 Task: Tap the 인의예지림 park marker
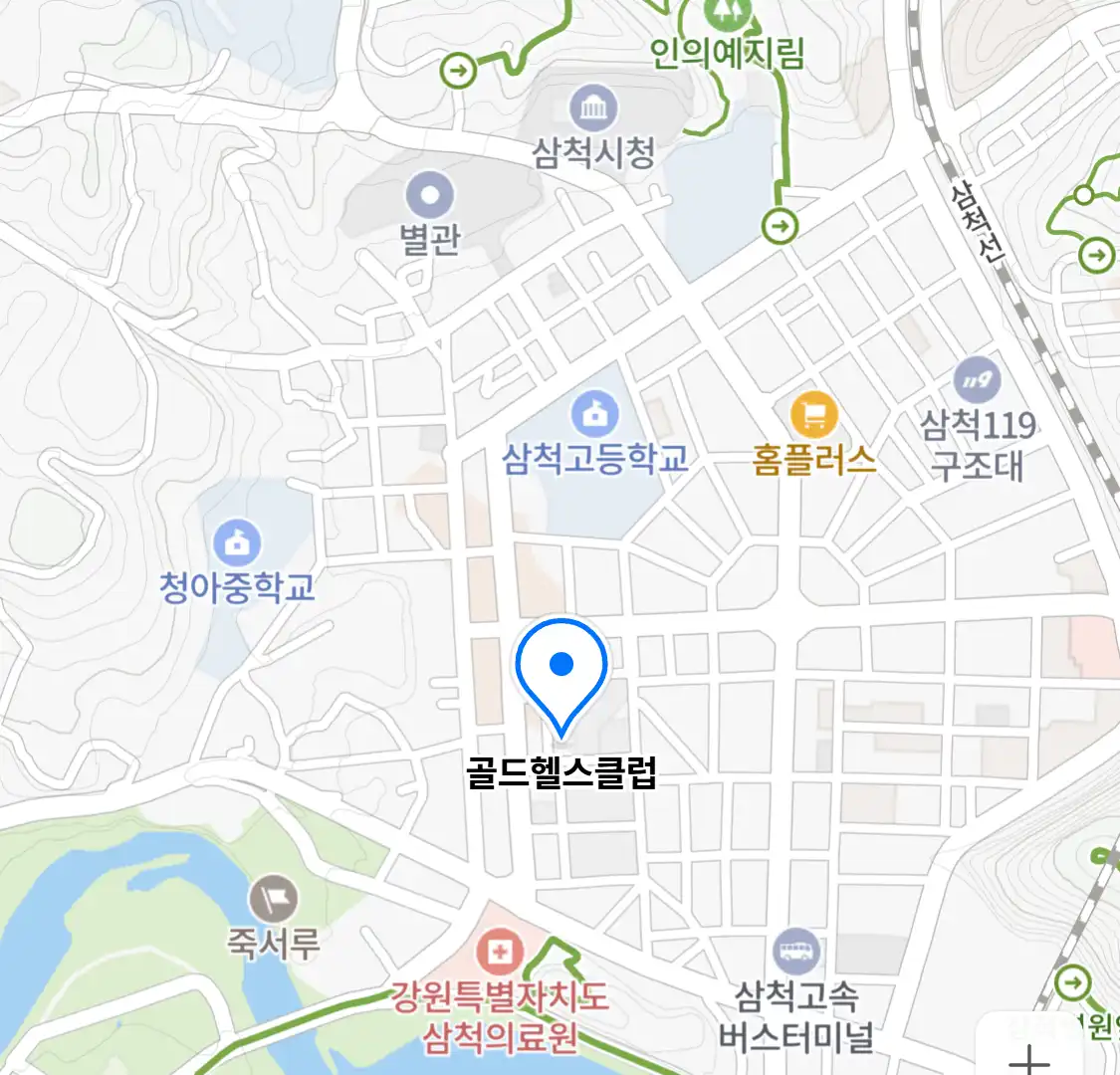click(723, 12)
